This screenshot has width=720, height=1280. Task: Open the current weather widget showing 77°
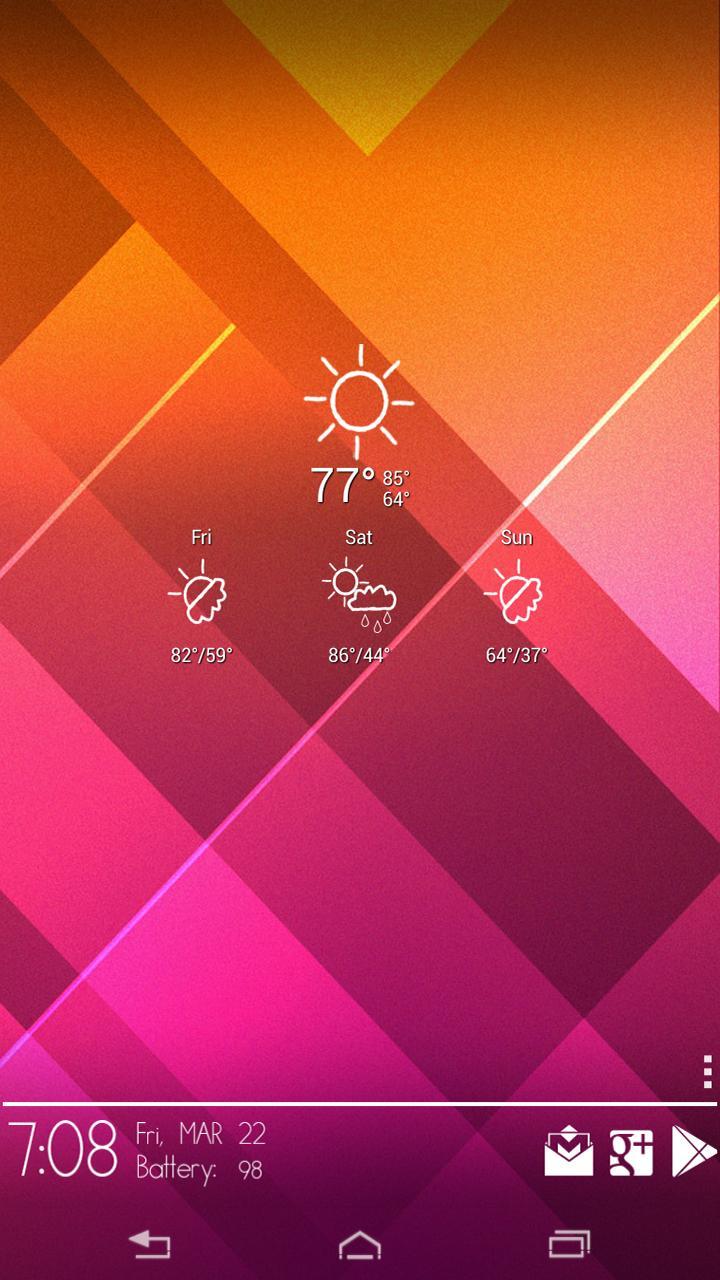tap(359, 430)
